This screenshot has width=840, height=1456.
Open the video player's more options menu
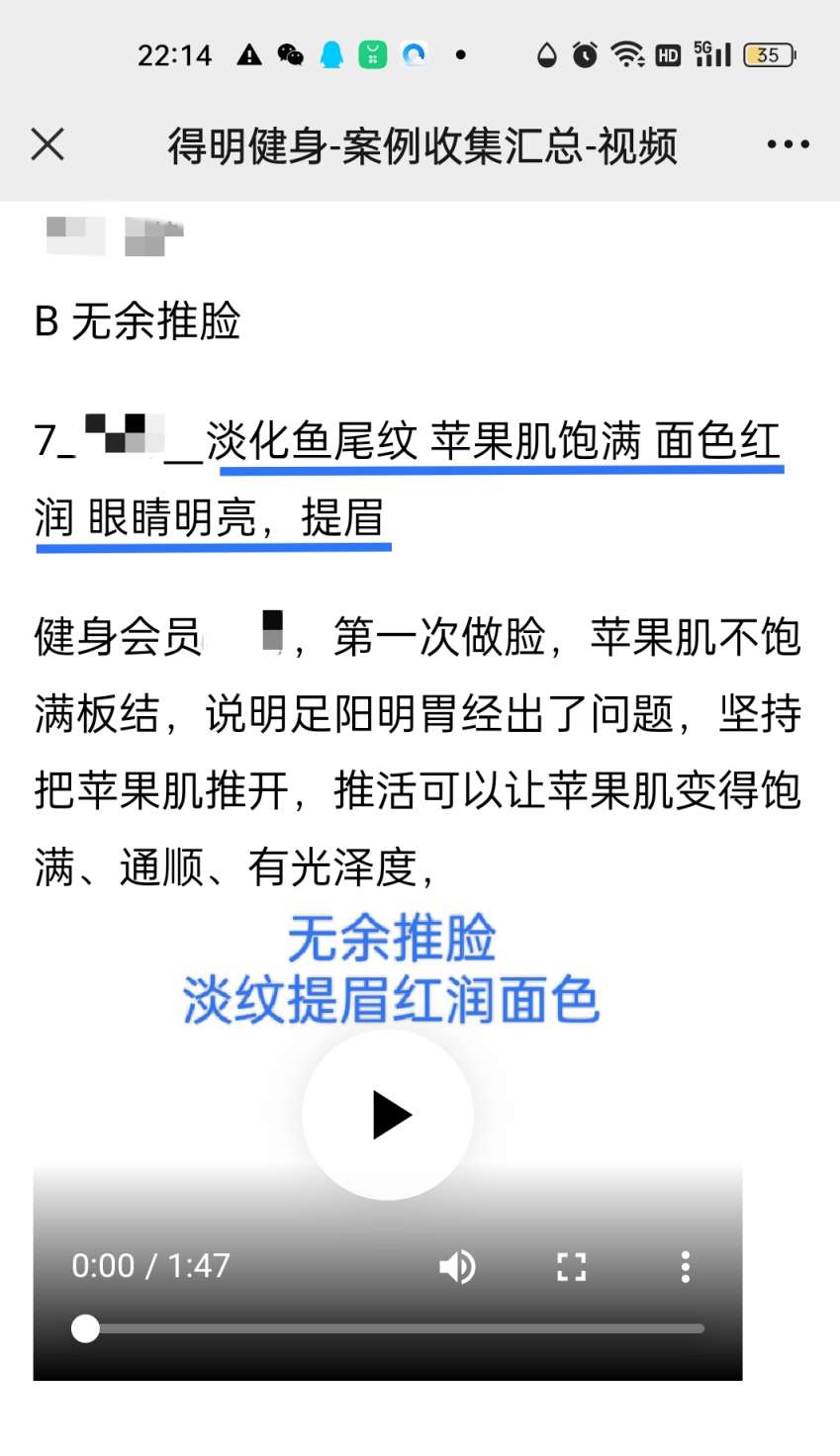click(x=685, y=1266)
